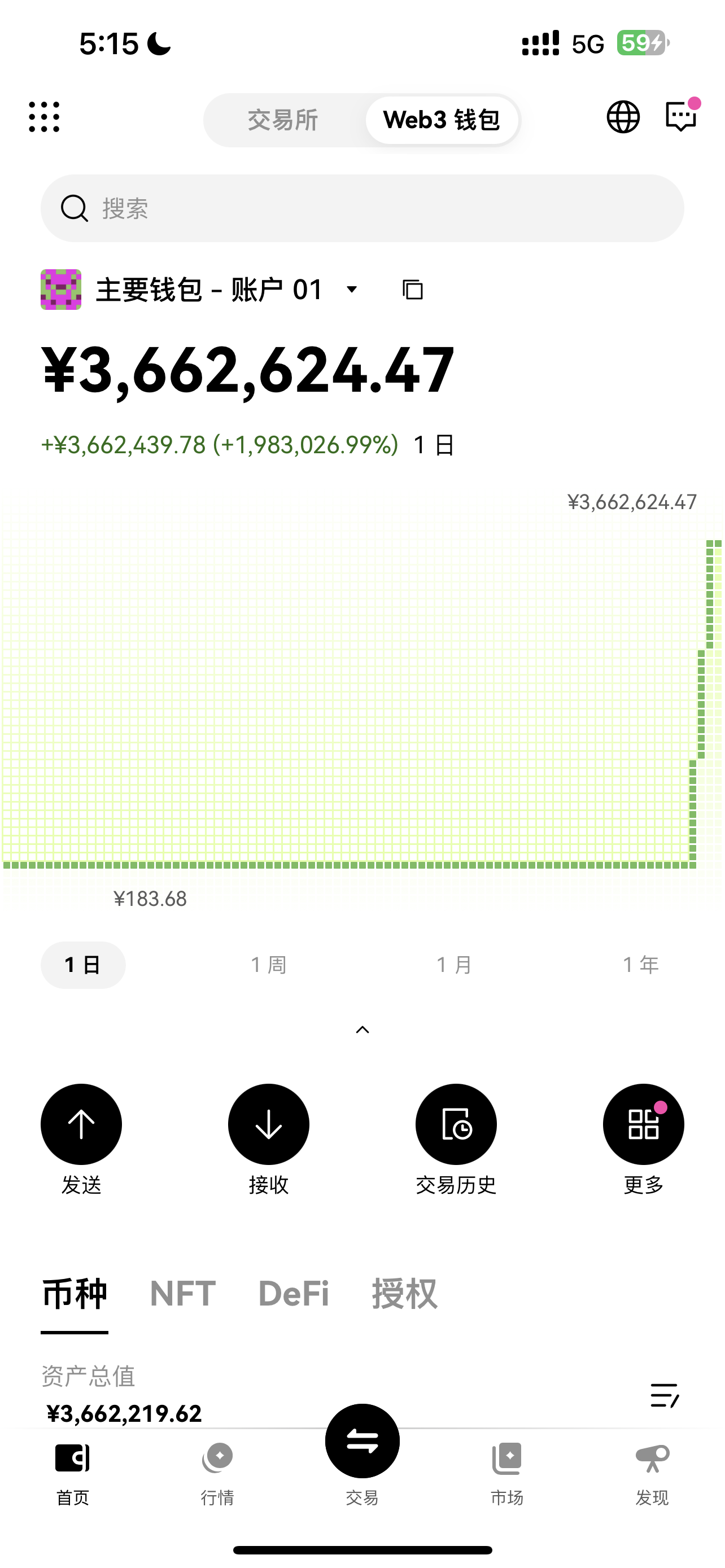Copy the wallet address icon

(413, 290)
